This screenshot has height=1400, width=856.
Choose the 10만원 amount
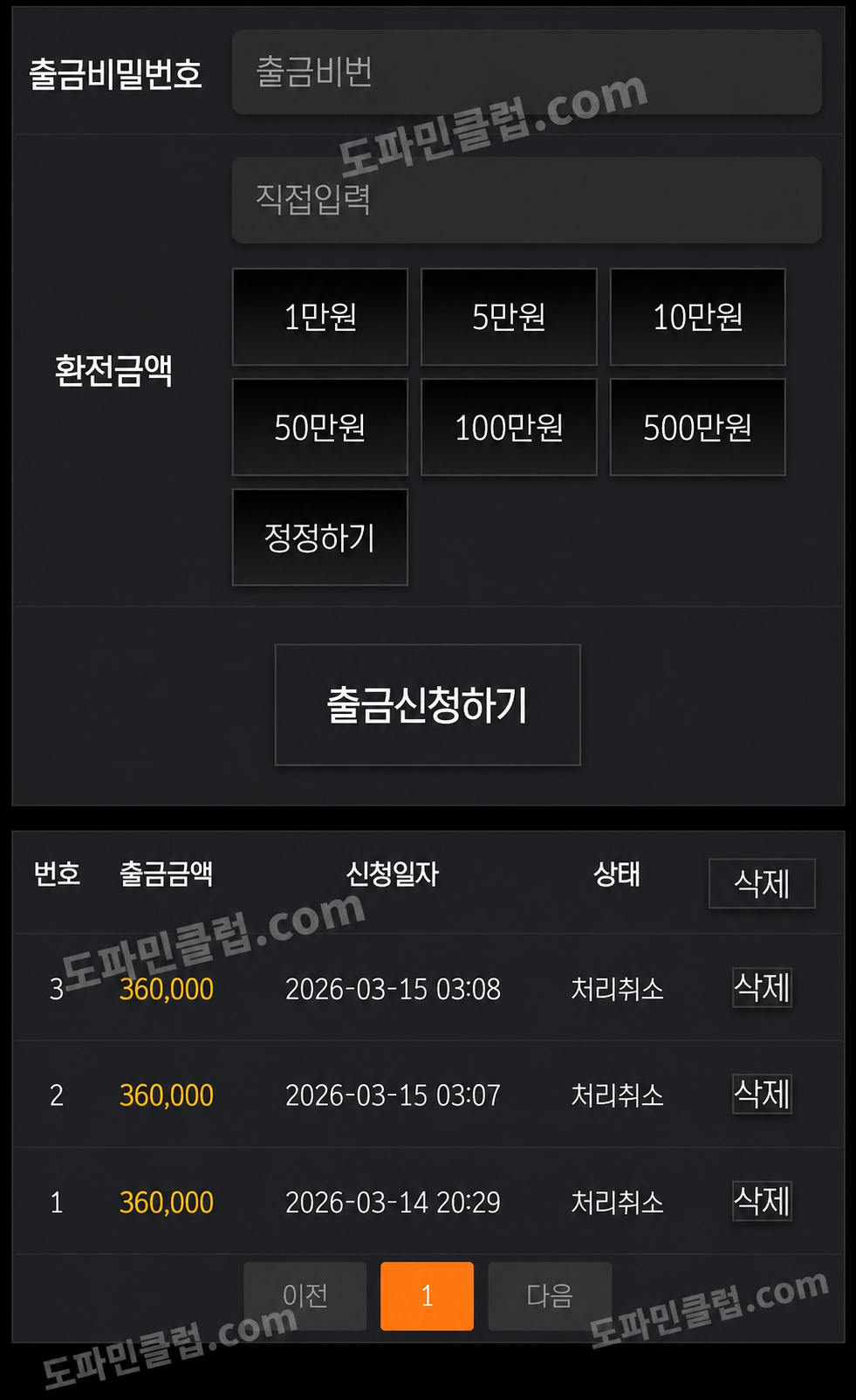[697, 317]
